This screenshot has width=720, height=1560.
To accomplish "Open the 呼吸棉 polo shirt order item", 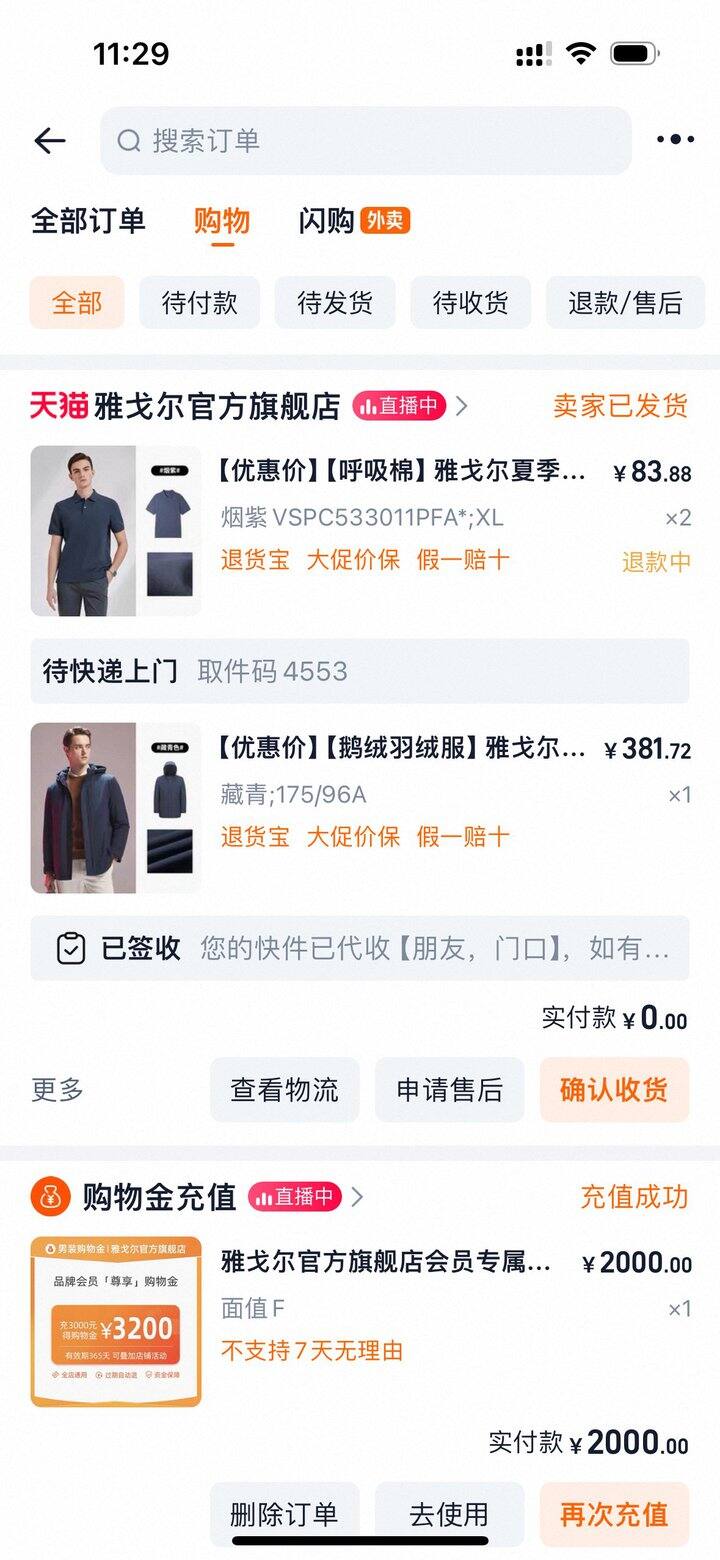I will point(400,471).
